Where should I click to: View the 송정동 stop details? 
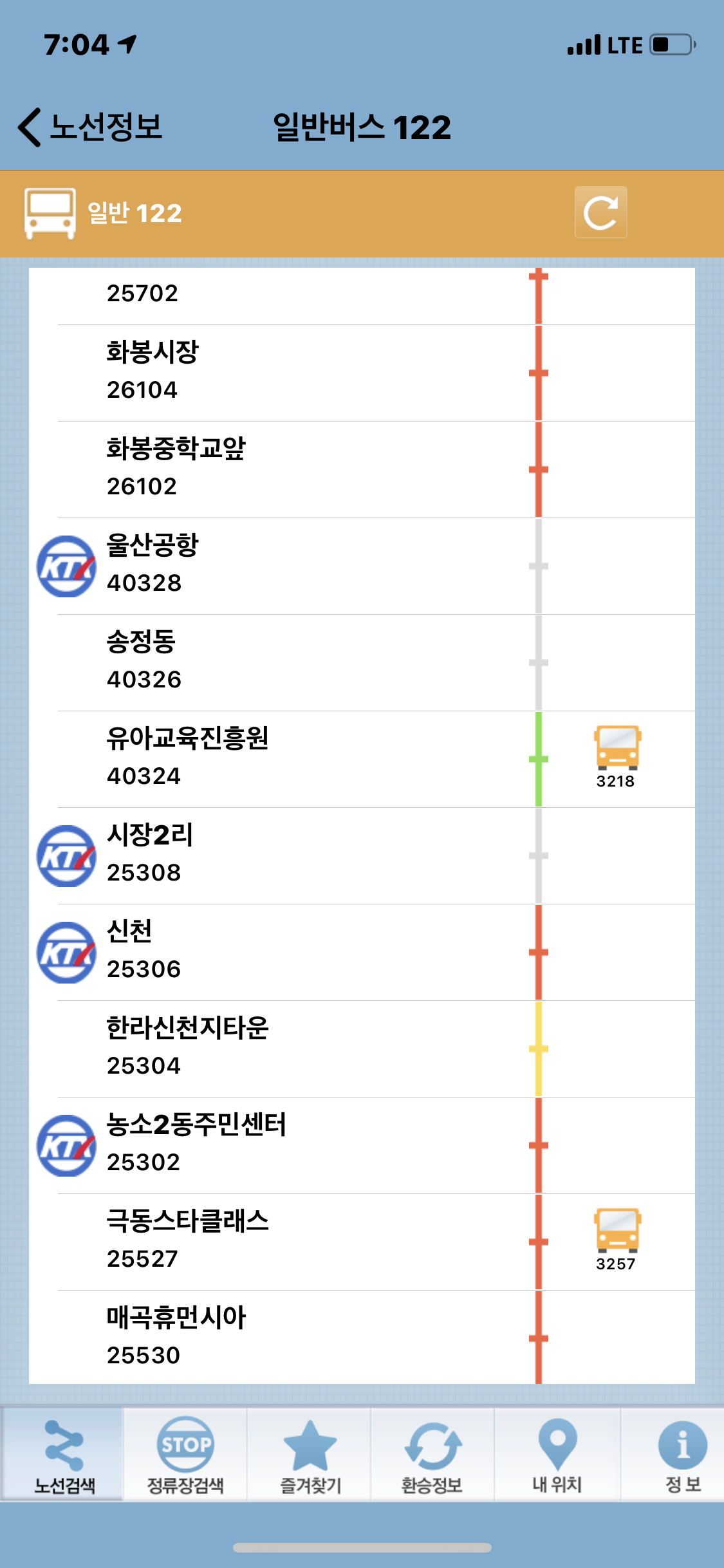pyautogui.click(x=362, y=663)
